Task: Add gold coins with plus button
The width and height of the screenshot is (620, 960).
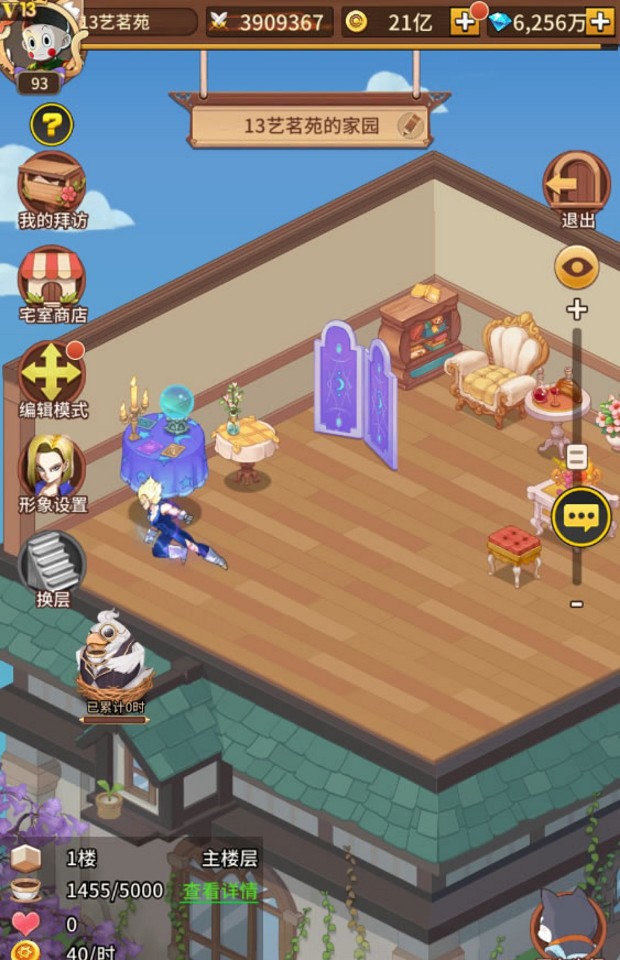Action: click(x=465, y=21)
